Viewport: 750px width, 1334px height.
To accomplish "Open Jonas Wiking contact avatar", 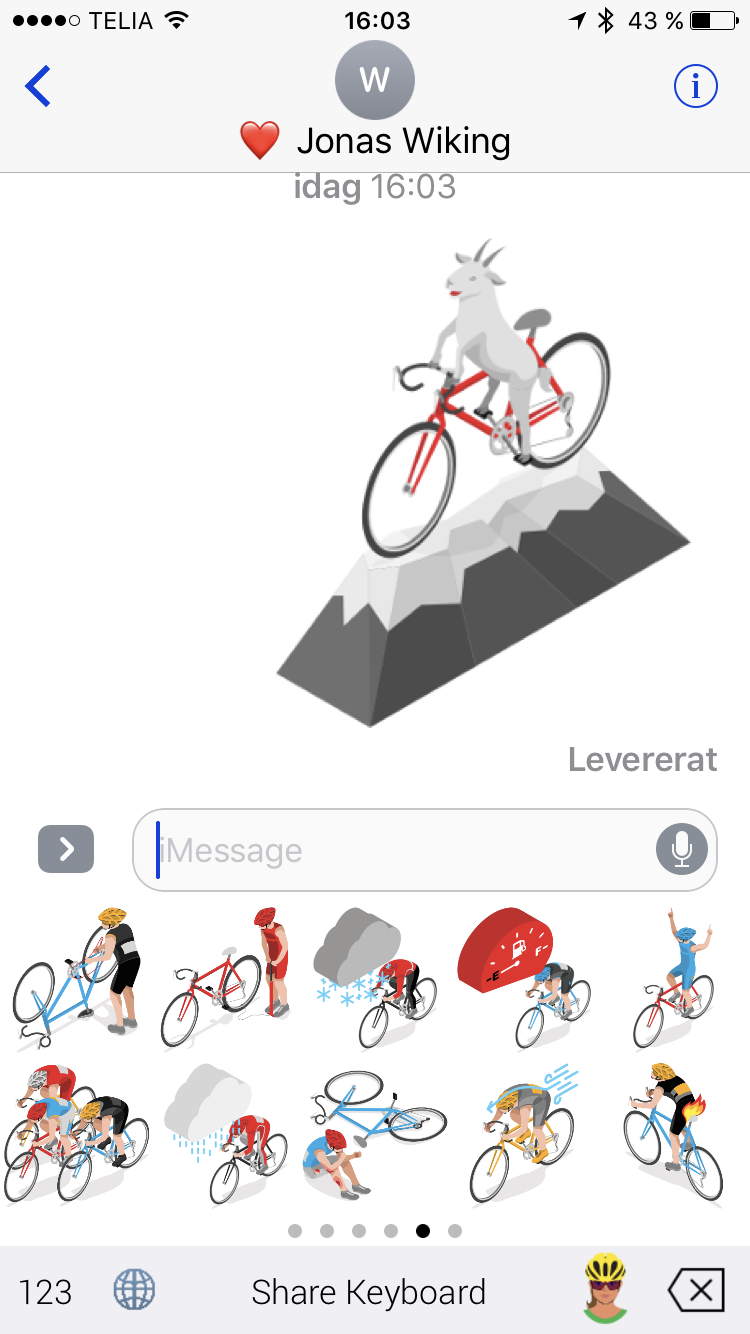I will click(374, 81).
